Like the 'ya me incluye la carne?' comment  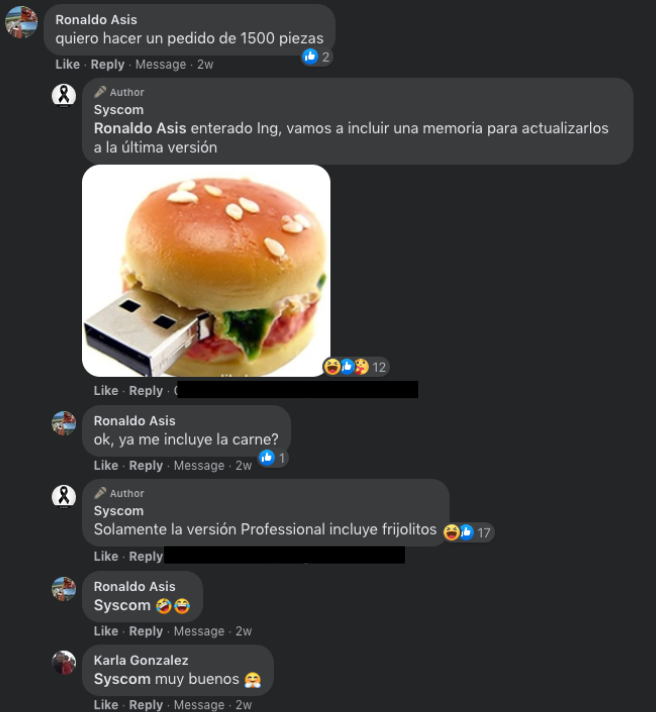[106, 465]
